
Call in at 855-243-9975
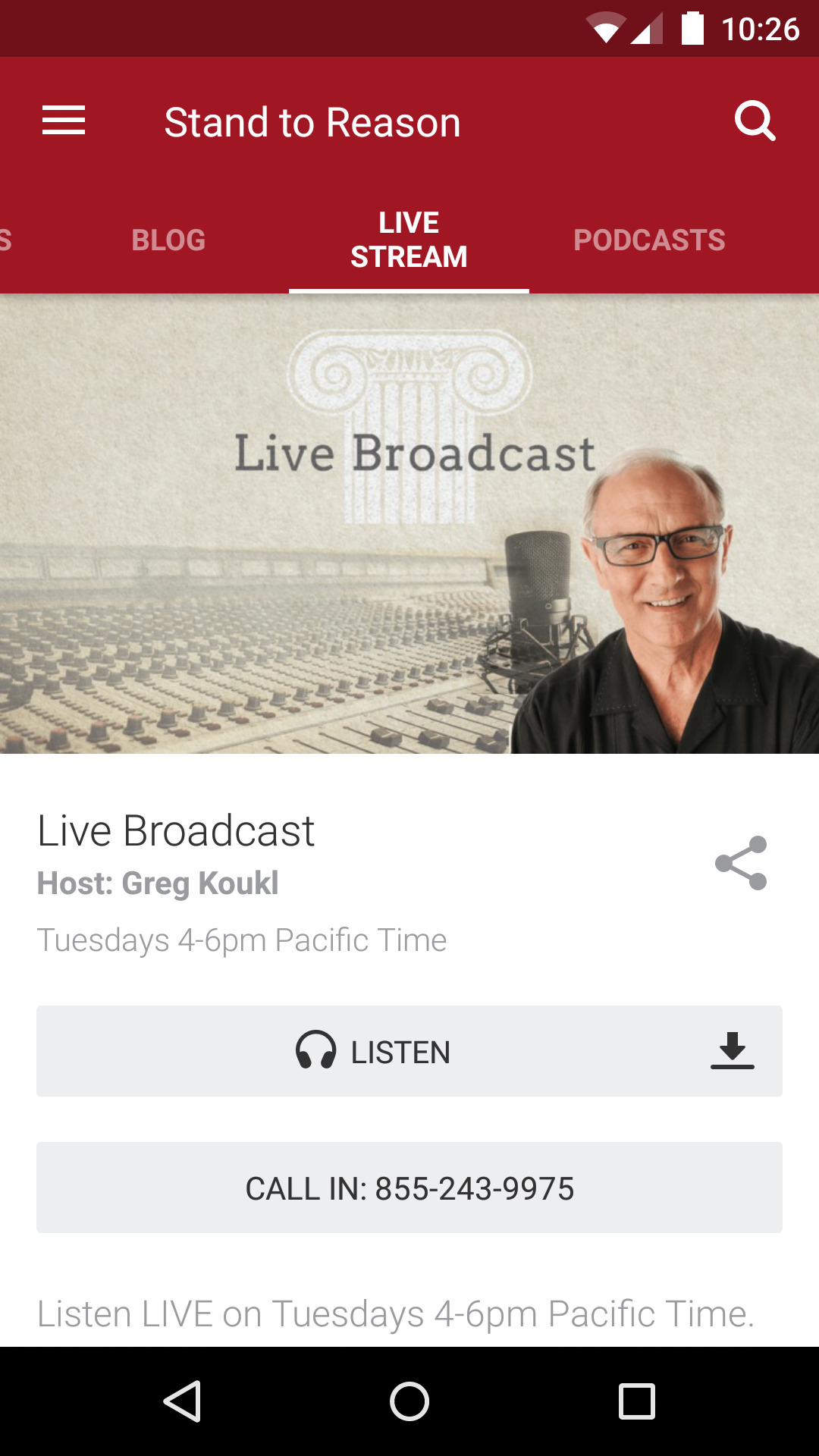pyautogui.click(x=409, y=1188)
